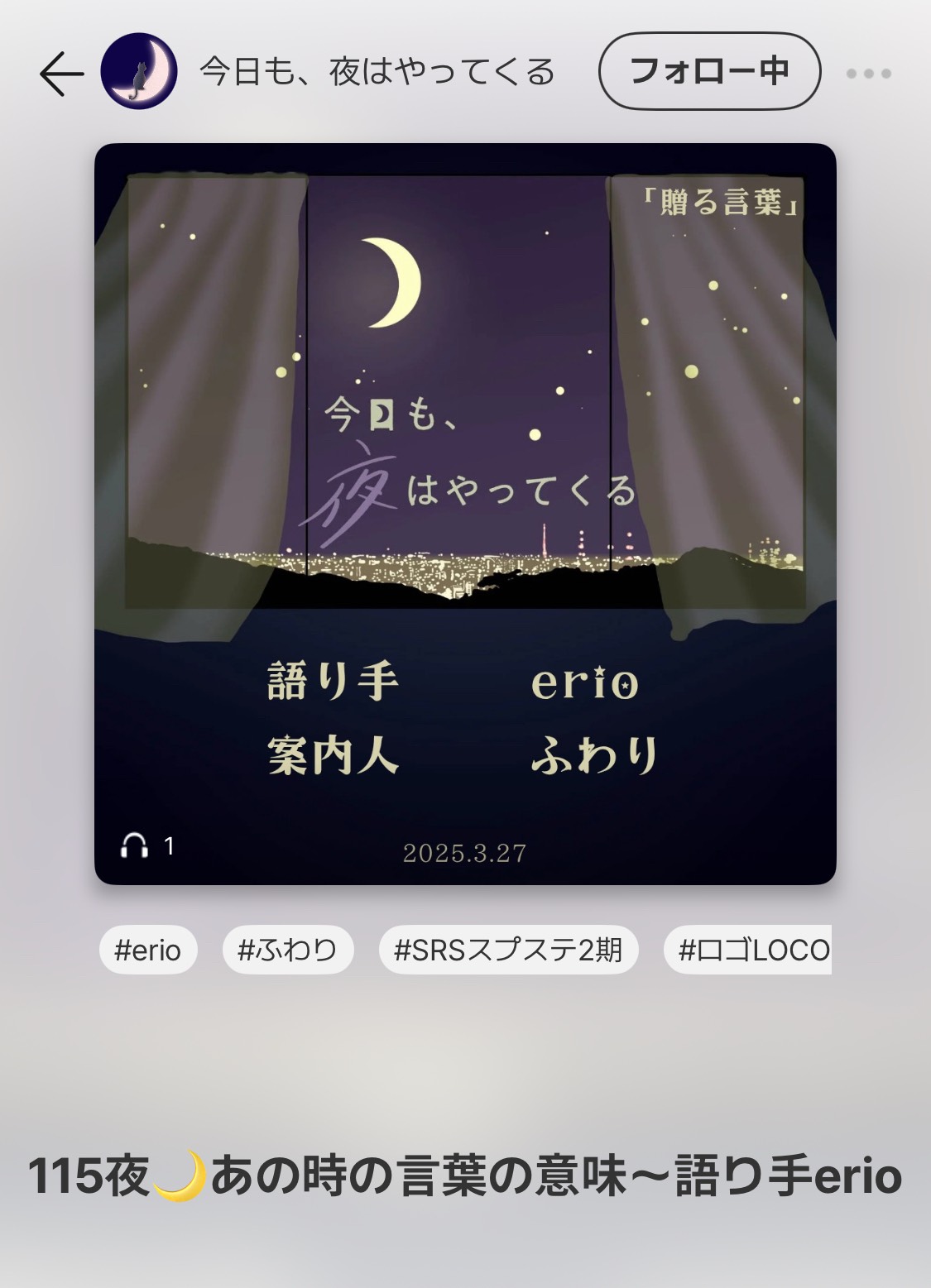Open channel name 今日も、夜はやってくる
This screenshot has width=931, height=1288.
(x=377, y=73)
